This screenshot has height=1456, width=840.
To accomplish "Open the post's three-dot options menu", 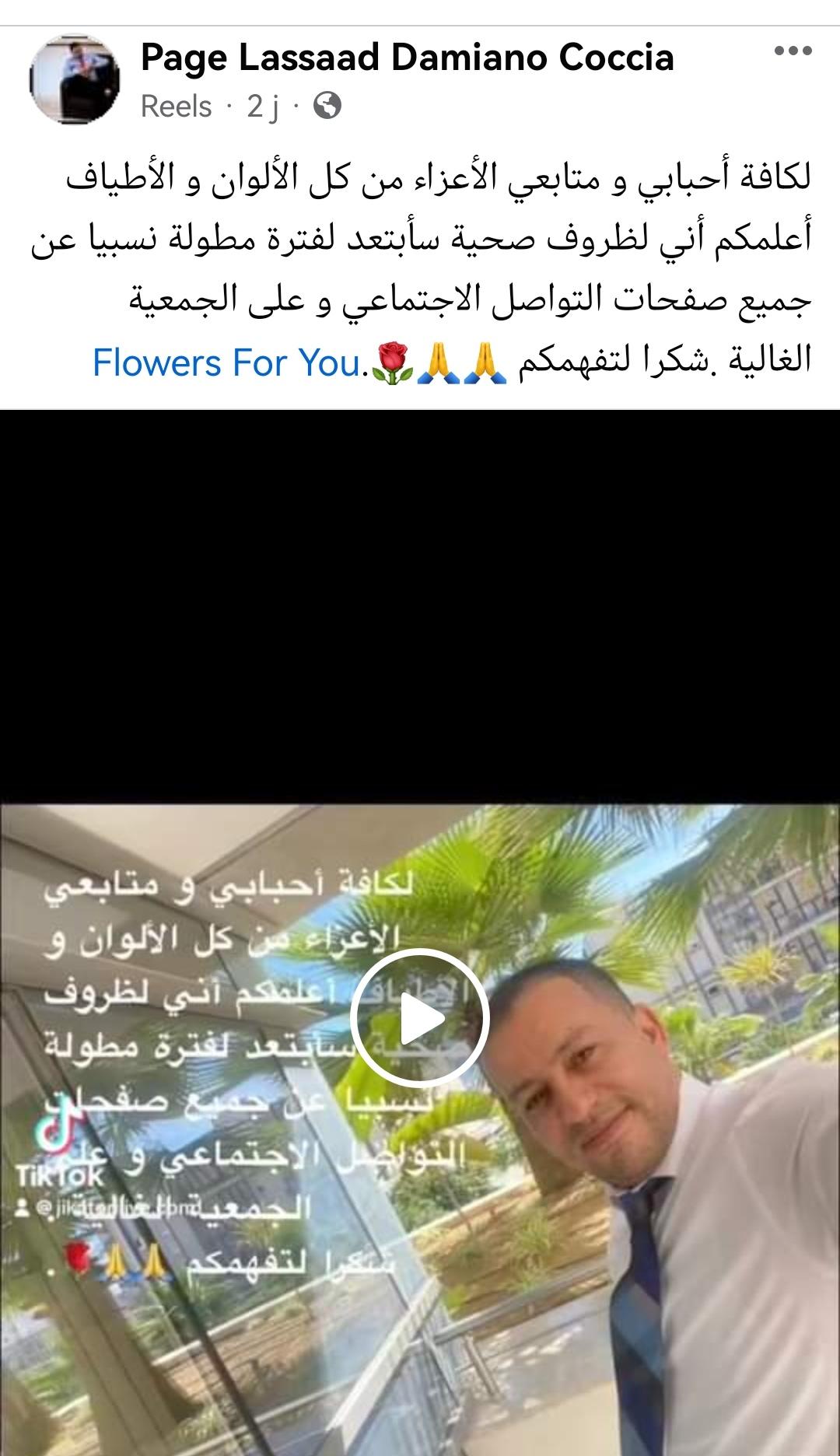I will click(x=793, y=51).
